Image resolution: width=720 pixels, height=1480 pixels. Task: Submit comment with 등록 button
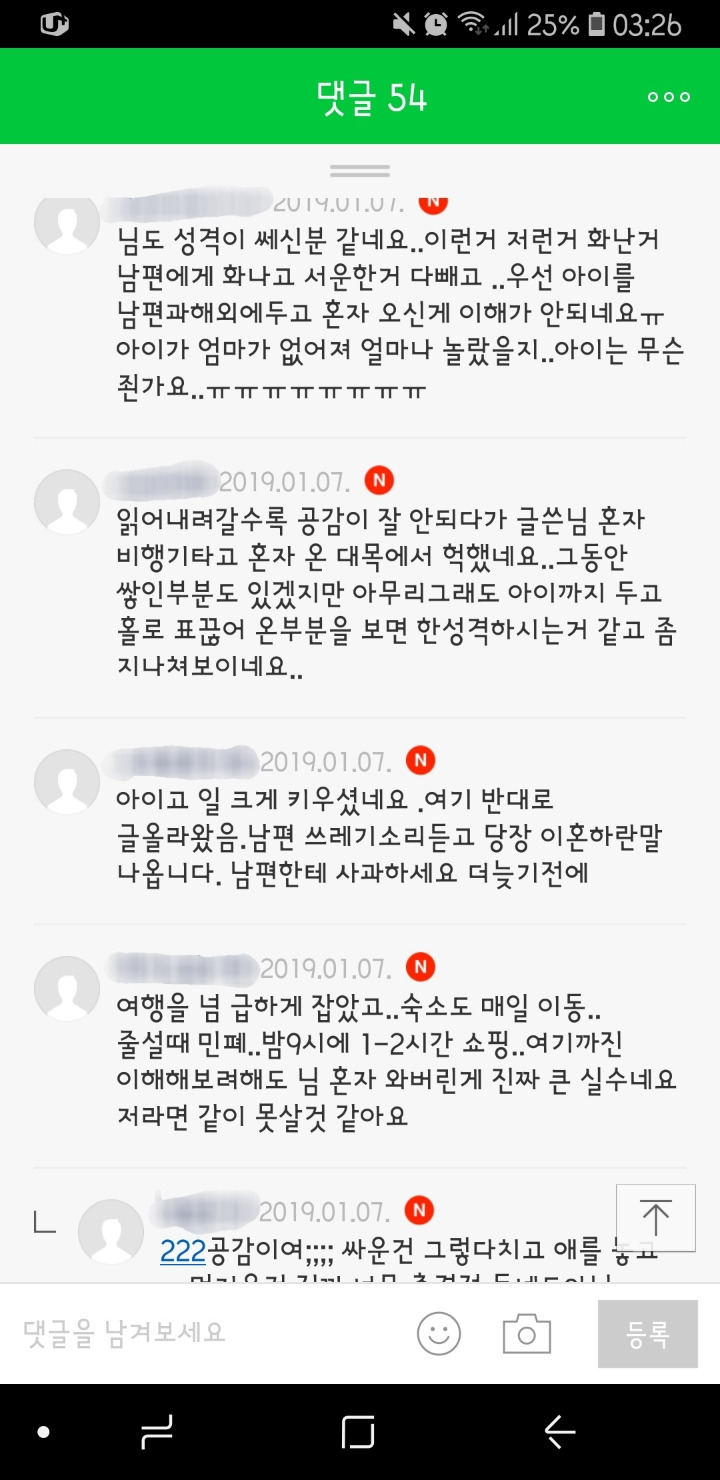tap(647, 1334)
